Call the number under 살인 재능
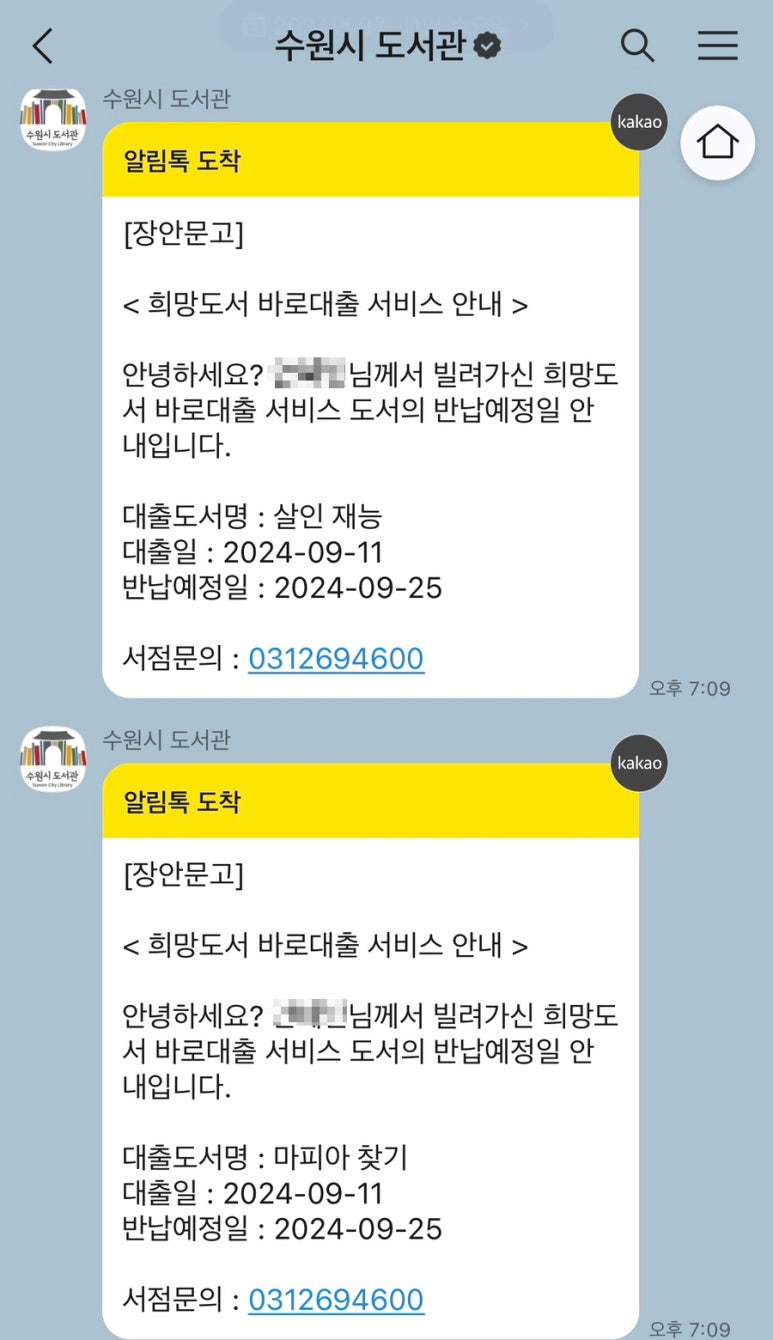This screenshot has height=1340, width=773. pos(336,659)
